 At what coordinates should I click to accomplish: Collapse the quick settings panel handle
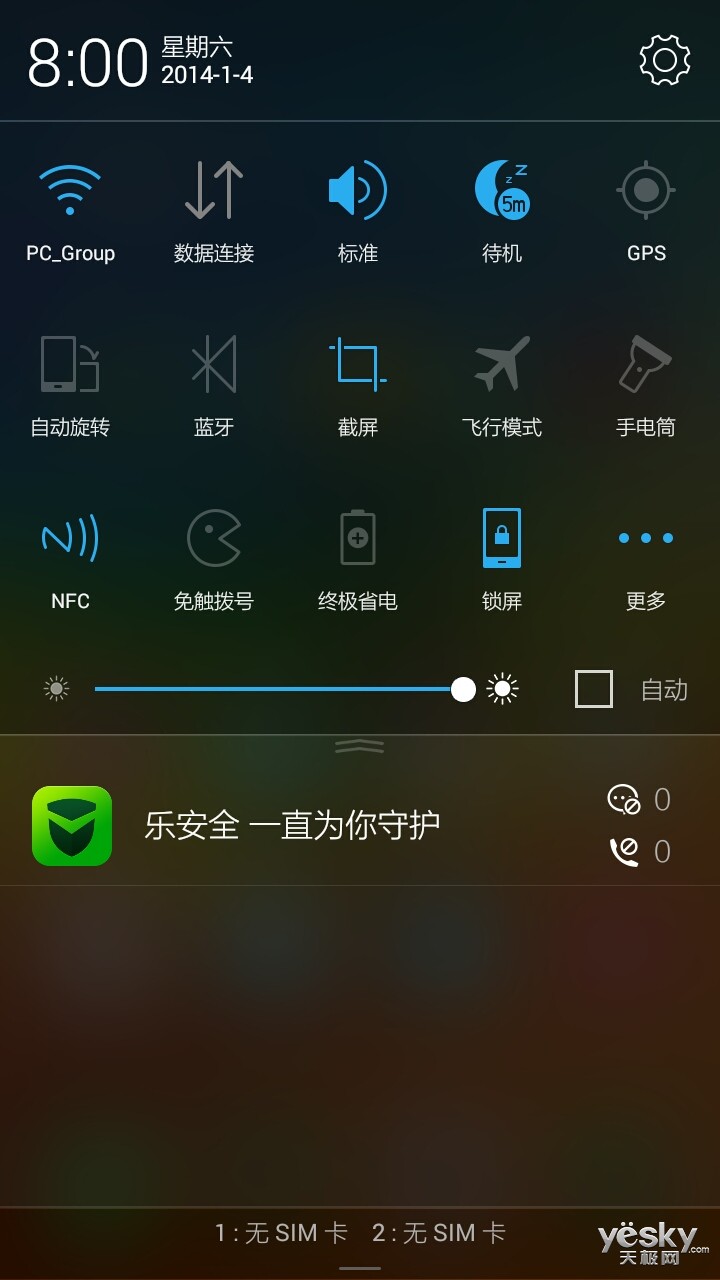(x=360, y=746)
